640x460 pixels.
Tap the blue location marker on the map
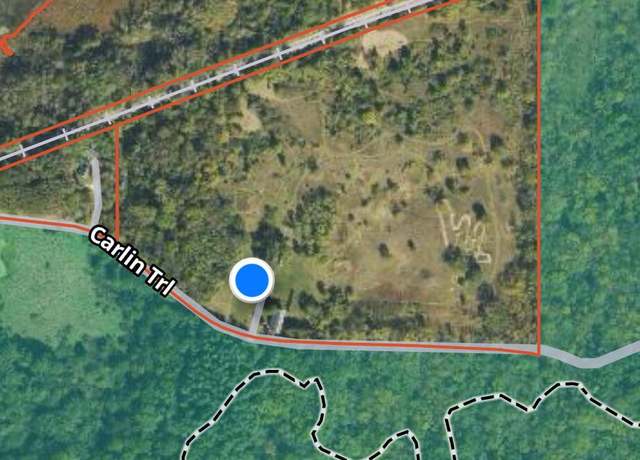pyautogui.click(x=252, y=281)
